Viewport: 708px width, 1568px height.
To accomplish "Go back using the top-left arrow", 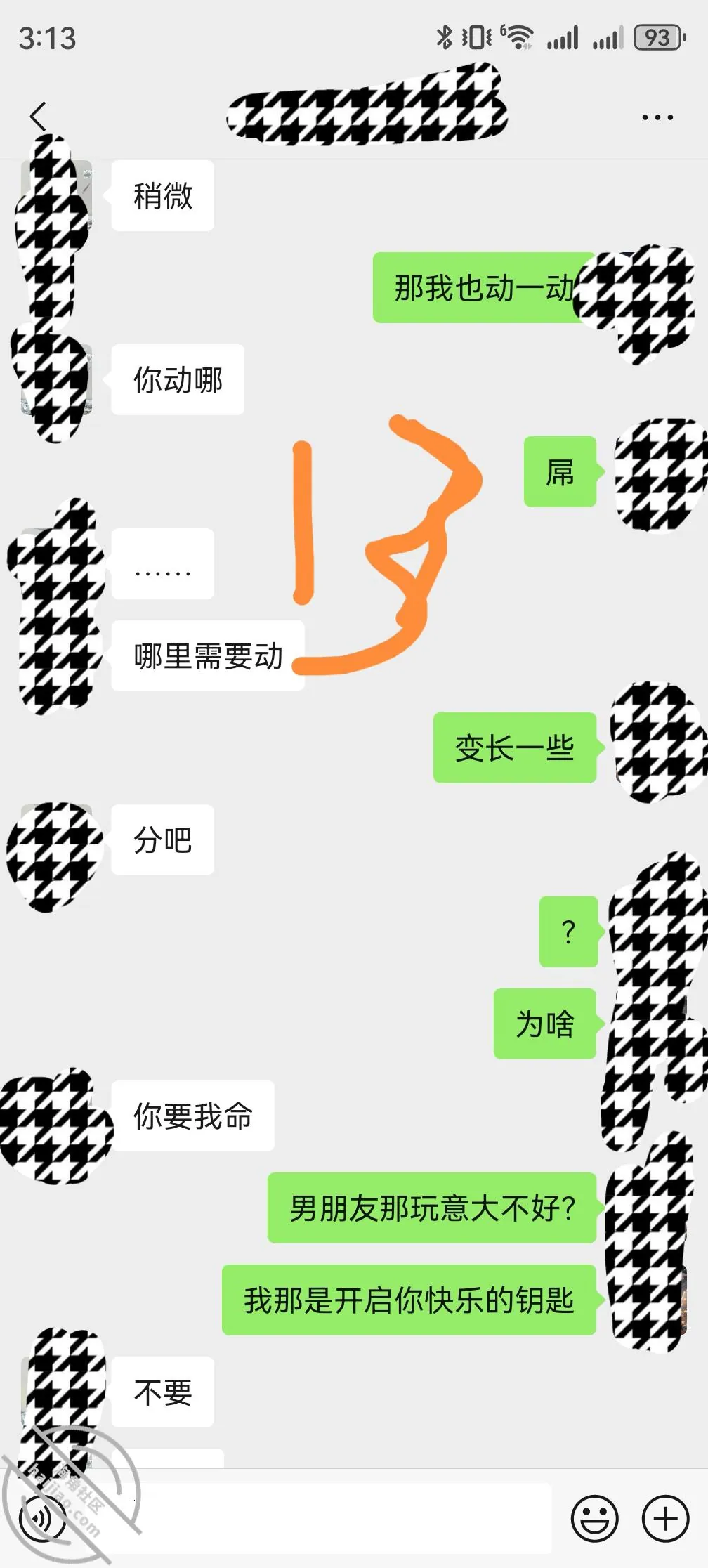I will (x=39, y=116).
